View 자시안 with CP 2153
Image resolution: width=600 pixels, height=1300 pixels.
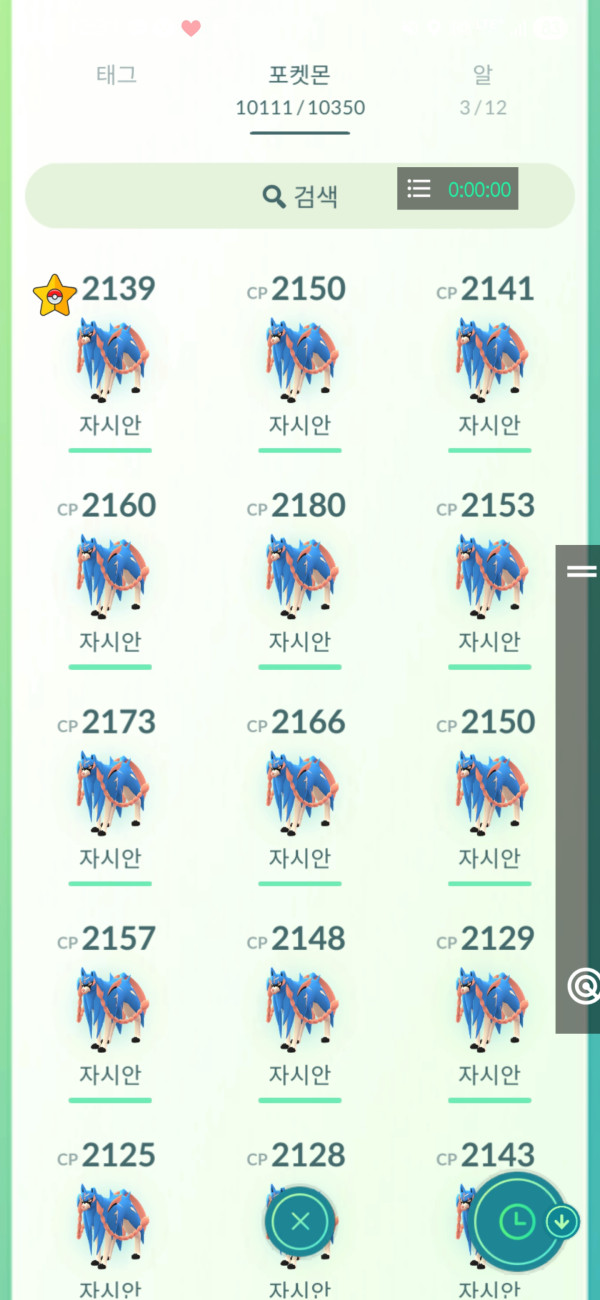click(490, 577)
